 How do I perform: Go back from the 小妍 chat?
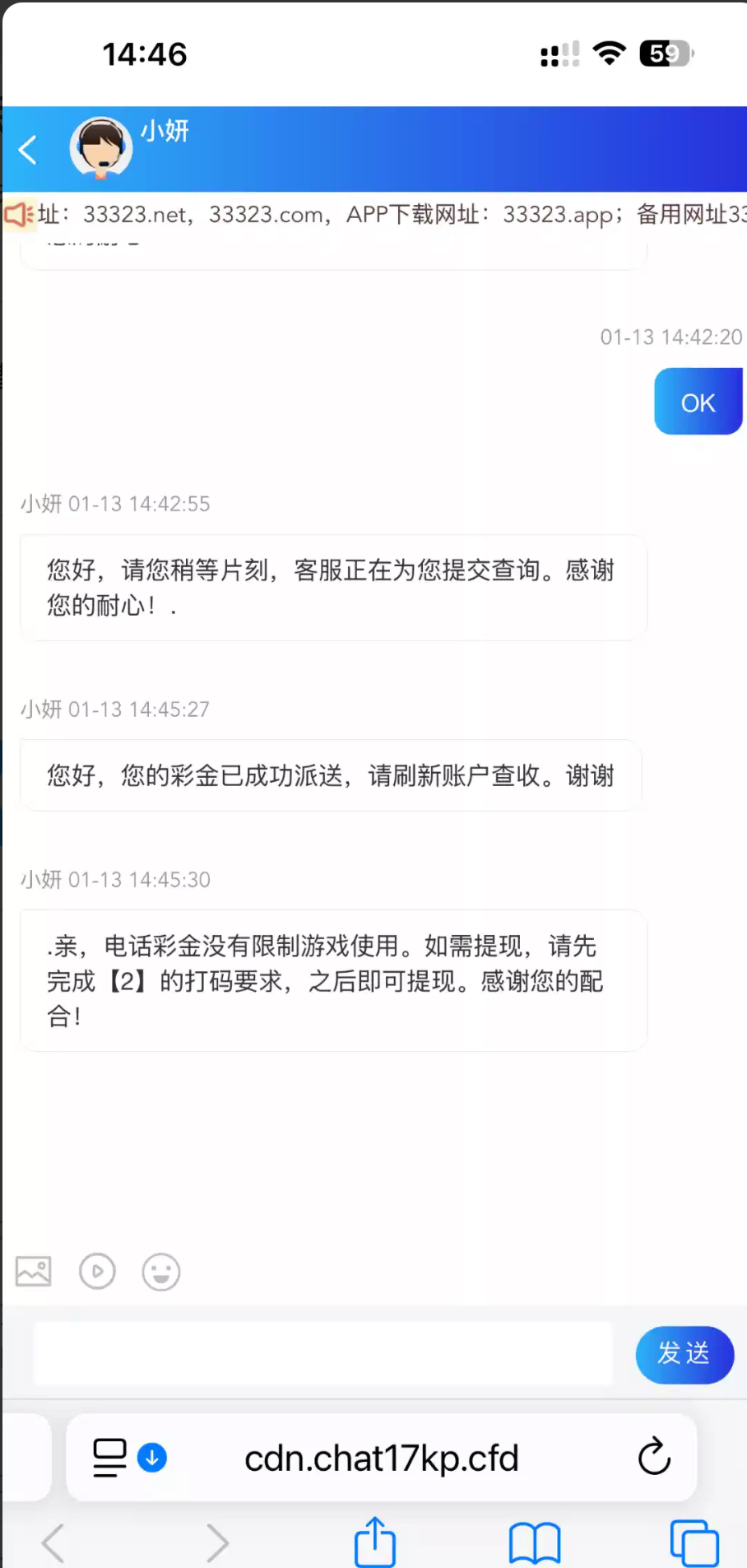tap(28, 150)
